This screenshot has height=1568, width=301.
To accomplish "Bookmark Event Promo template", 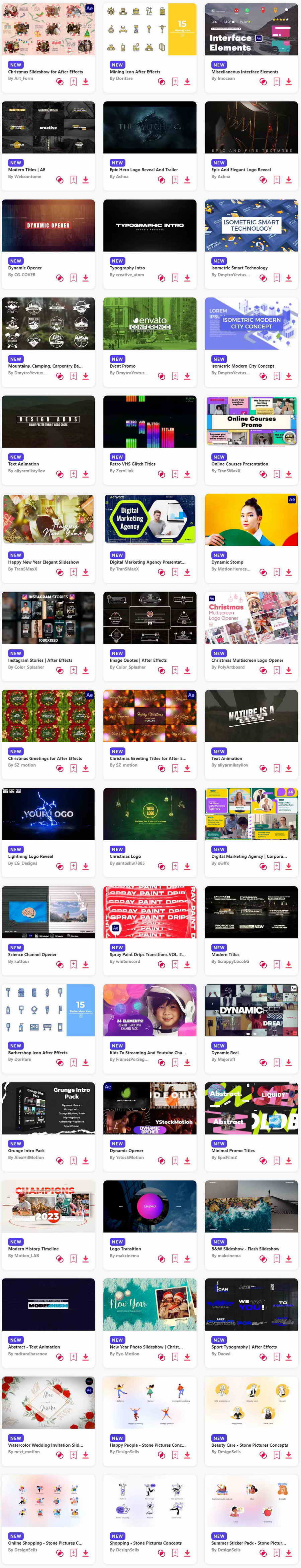I will [175, 376].
